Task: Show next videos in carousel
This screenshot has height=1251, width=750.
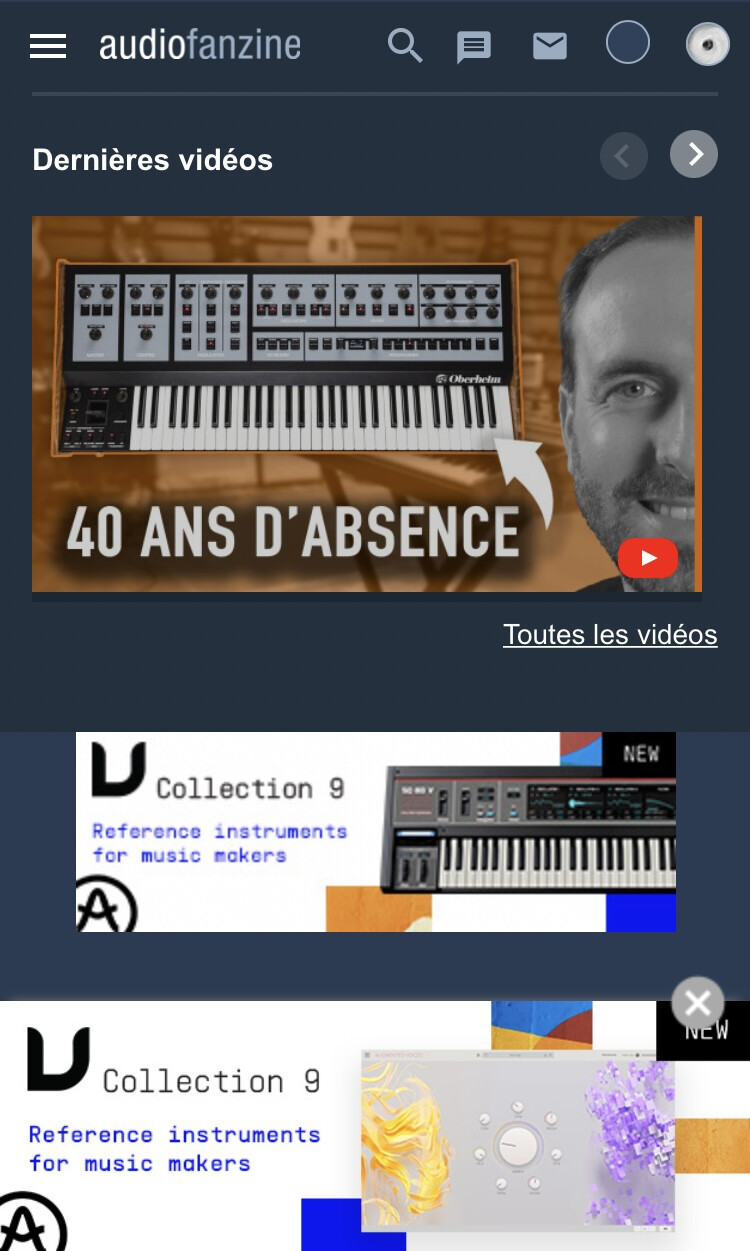Action: point(694,155)
